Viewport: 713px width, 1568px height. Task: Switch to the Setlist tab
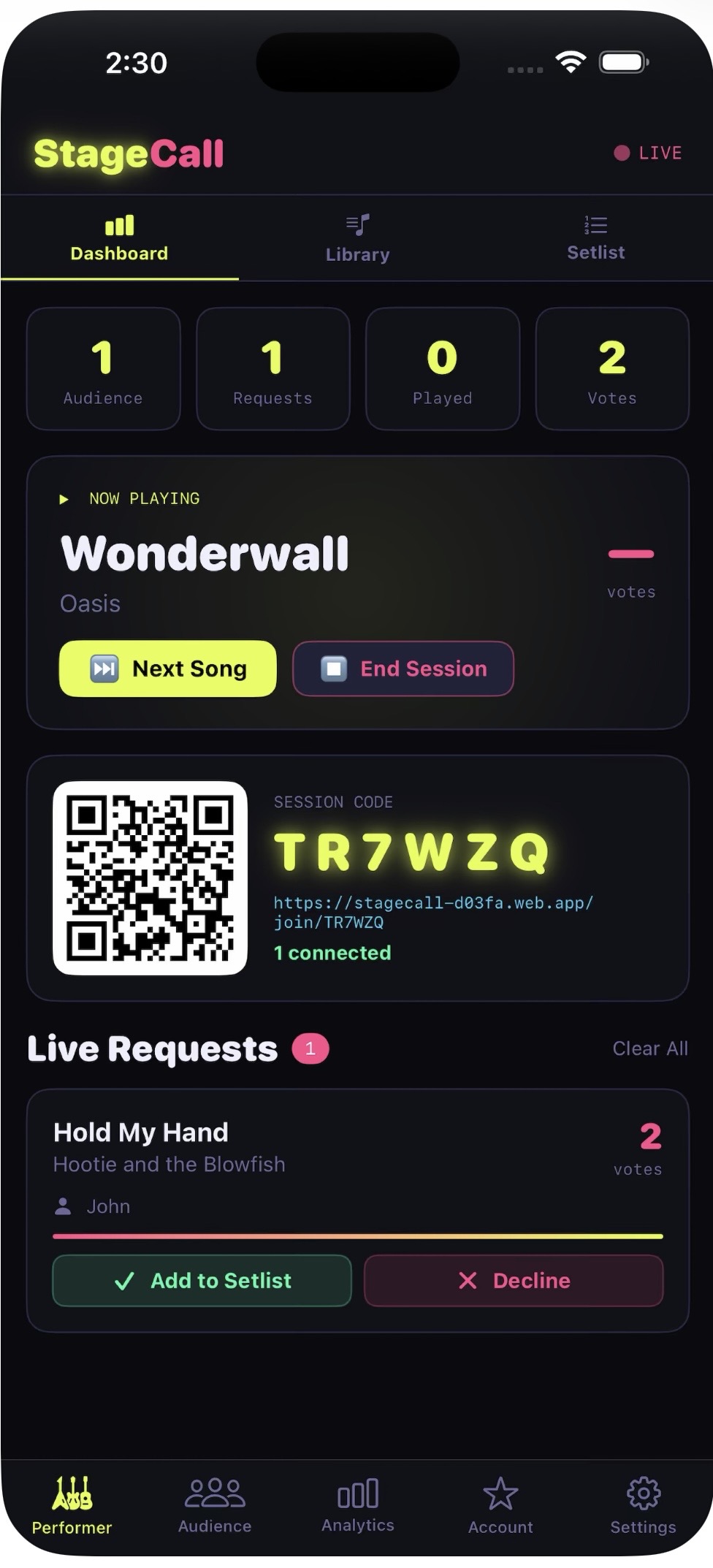click(595, 238)
